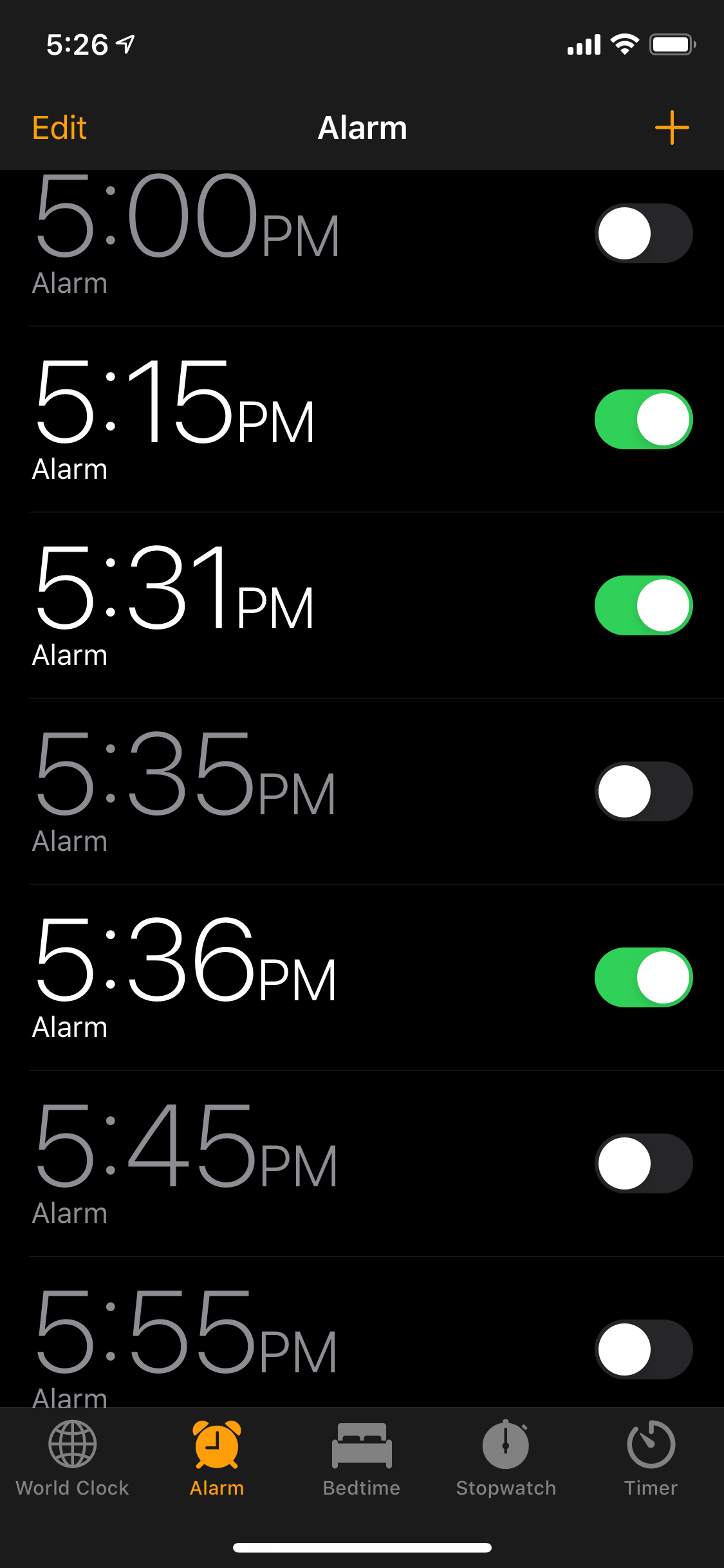
Task: Open the World Clock tab
Action: click(x=72, y=1459)
